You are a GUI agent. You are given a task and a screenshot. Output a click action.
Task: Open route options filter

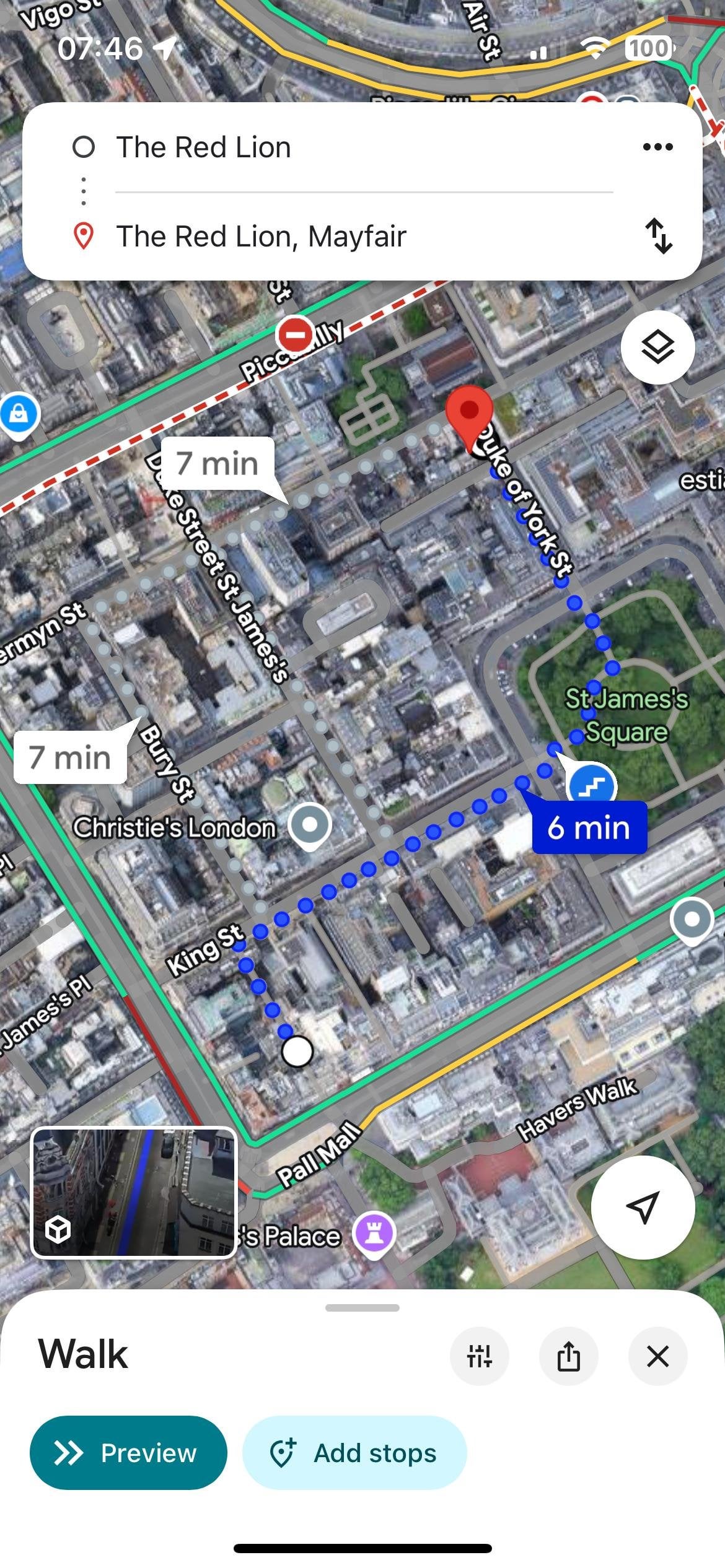coord(479,1356)
